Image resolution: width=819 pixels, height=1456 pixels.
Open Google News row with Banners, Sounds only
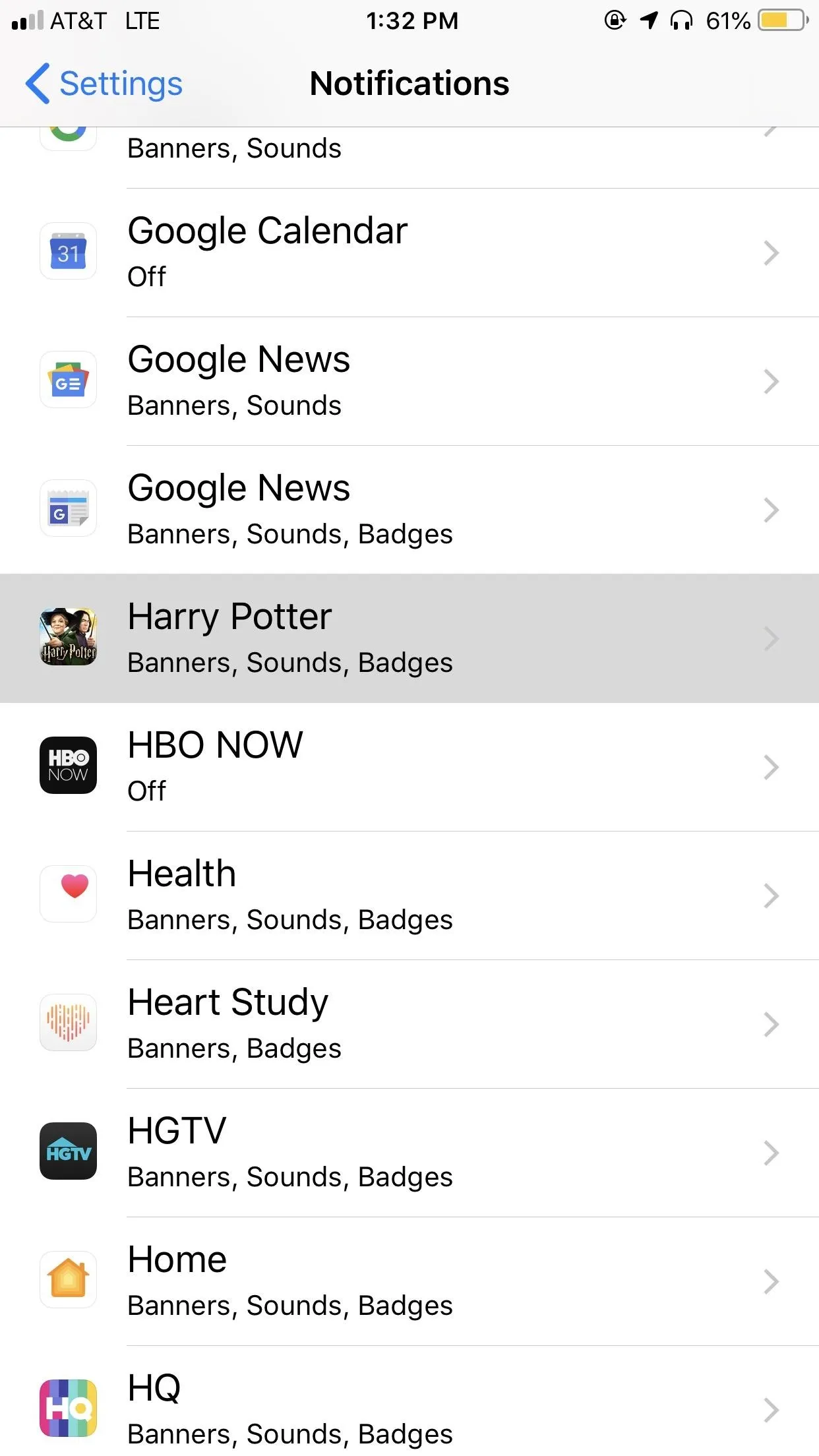[409, 381]
